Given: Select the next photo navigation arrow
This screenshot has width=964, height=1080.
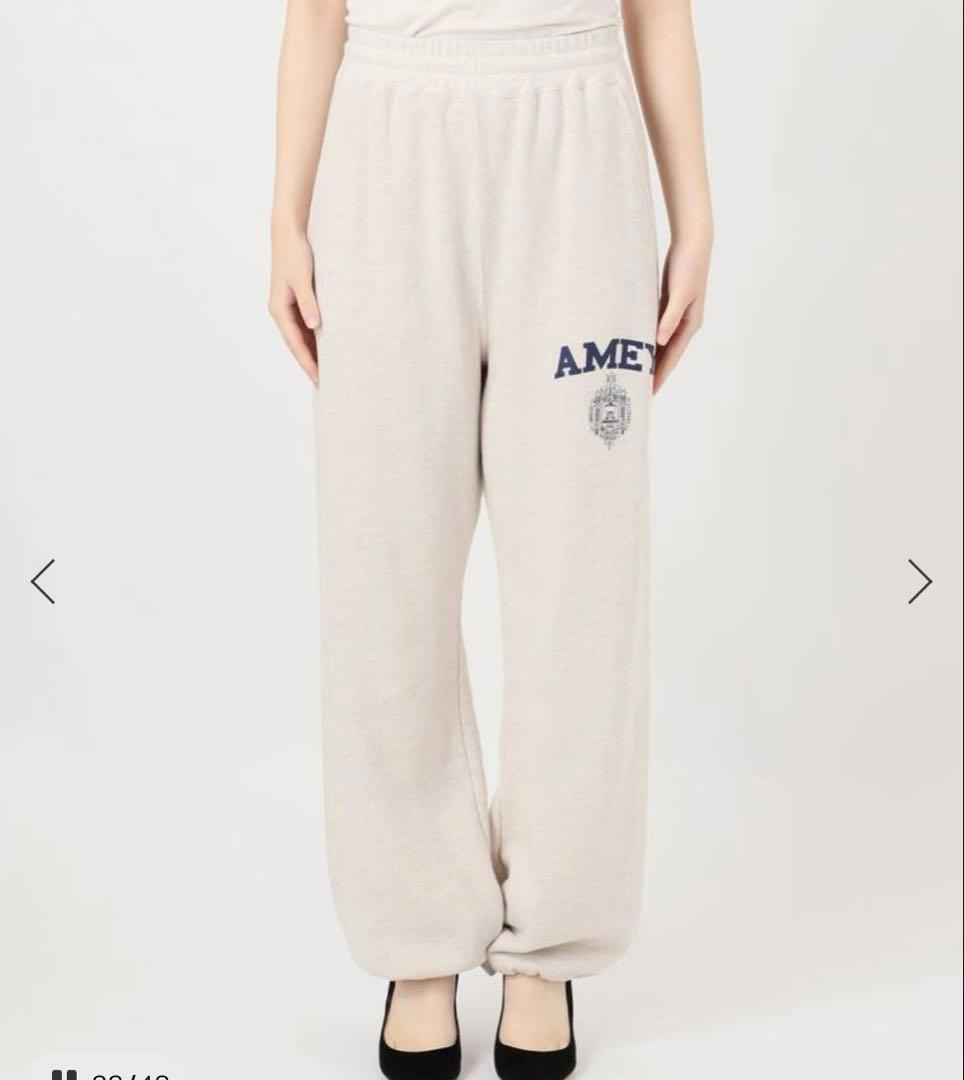Looking at the screenshot, I should tap(920, 580).
